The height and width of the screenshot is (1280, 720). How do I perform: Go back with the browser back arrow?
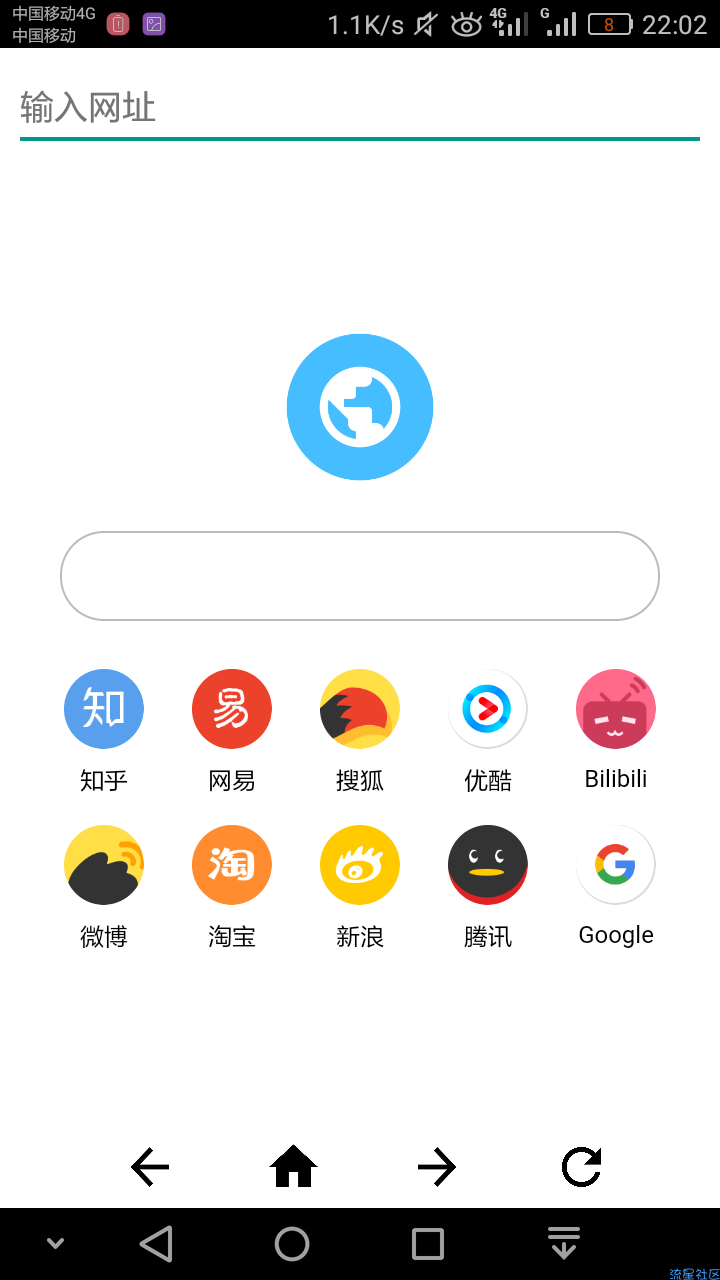pos(150,1167)
